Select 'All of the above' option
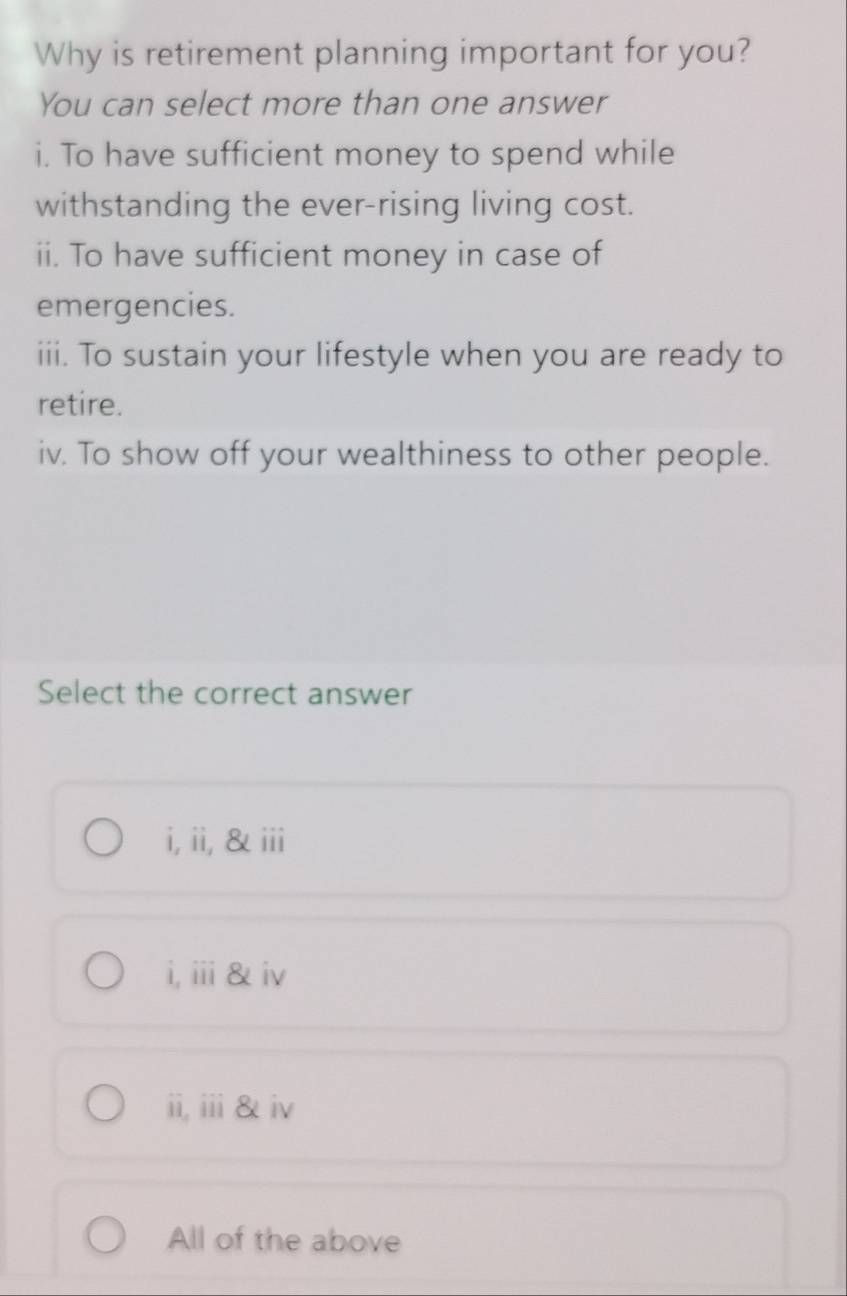Image resolution: width=847 pixels, height=1296 pixels. (105, 1240)
